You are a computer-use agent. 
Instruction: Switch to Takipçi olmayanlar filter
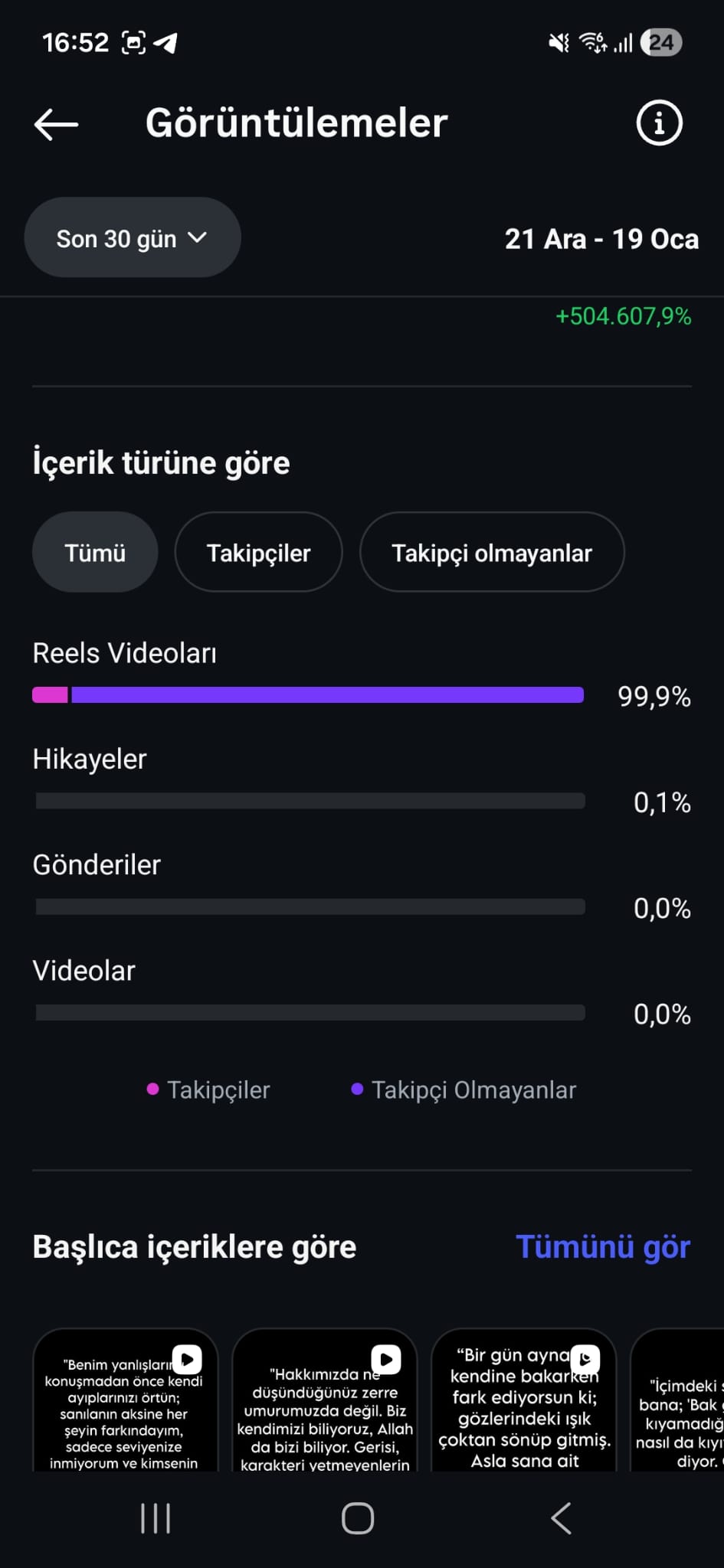point(492,552)
